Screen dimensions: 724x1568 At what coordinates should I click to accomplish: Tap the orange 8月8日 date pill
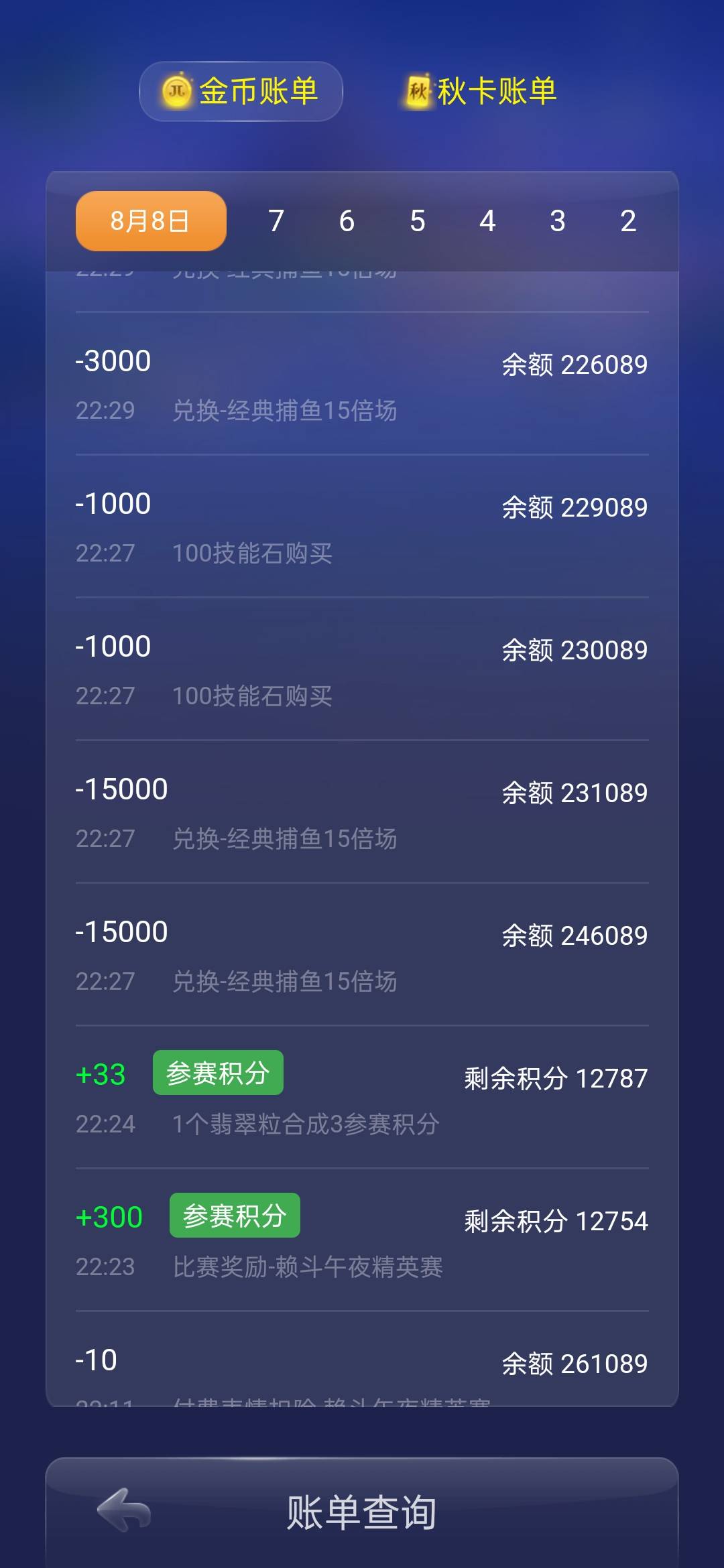[149, 220]
